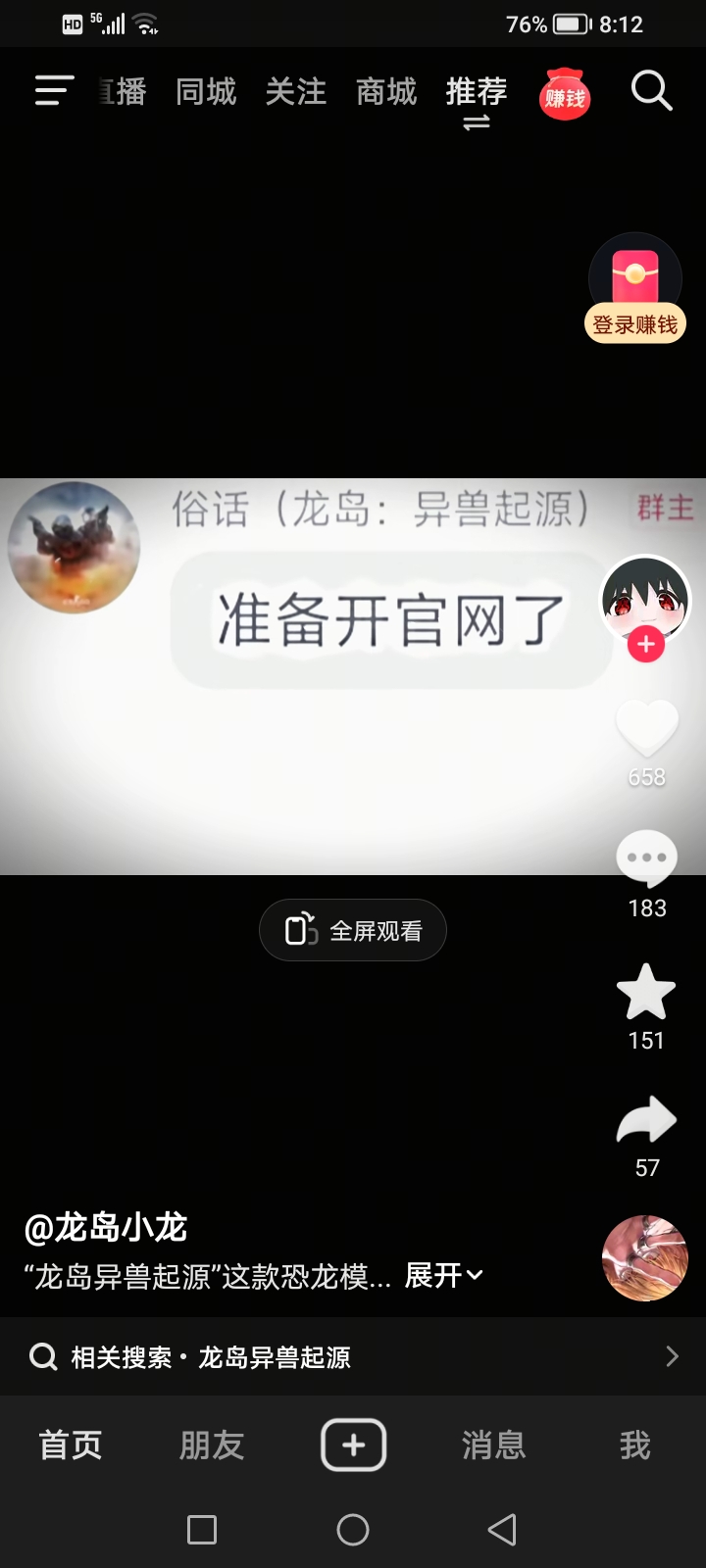This screenshot has height=1568, width=706.
Task: Go to the 朋友 tab
Action: point(212,1445)
